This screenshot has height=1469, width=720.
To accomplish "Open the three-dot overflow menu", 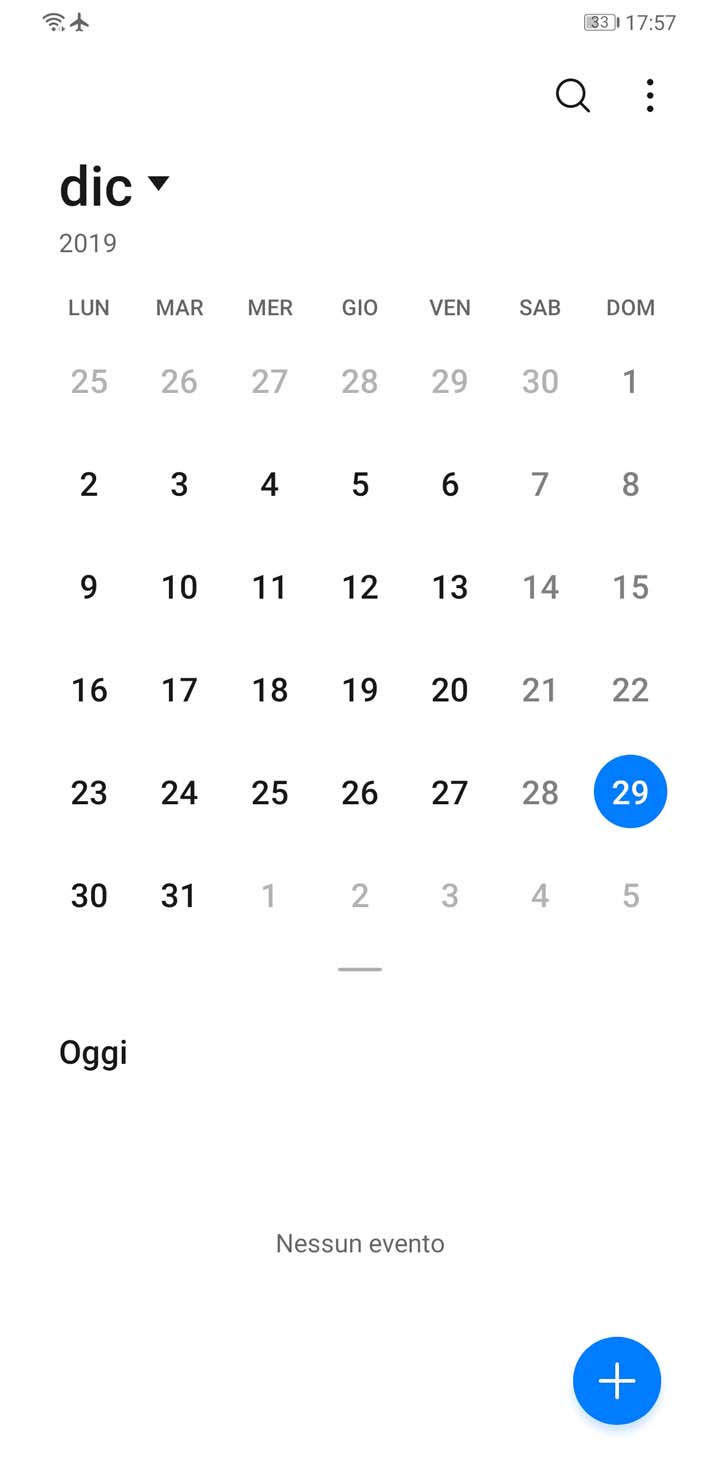I will tap(650, 96).
